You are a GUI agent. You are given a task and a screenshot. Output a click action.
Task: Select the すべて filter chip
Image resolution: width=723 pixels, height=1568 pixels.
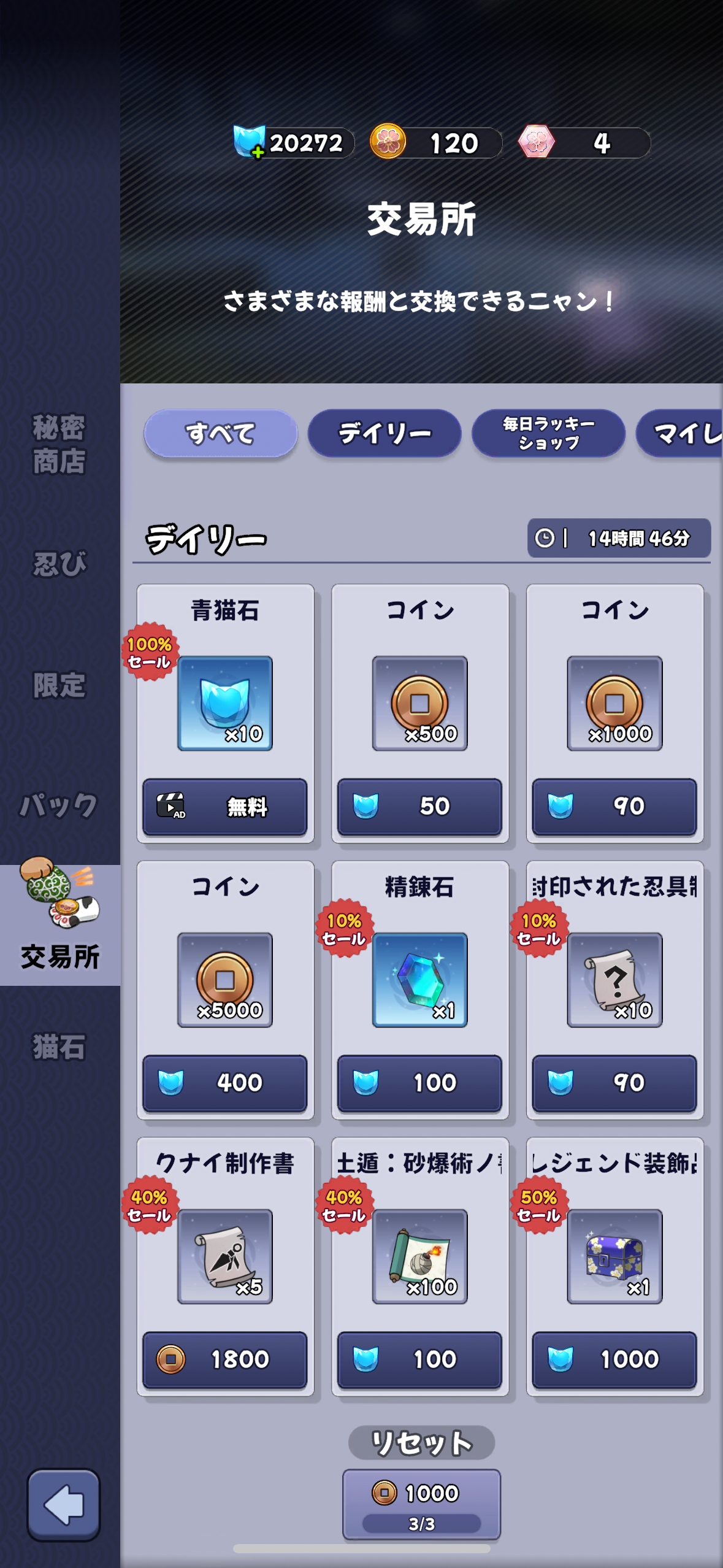pyautogui.click(x=221, y=433)
